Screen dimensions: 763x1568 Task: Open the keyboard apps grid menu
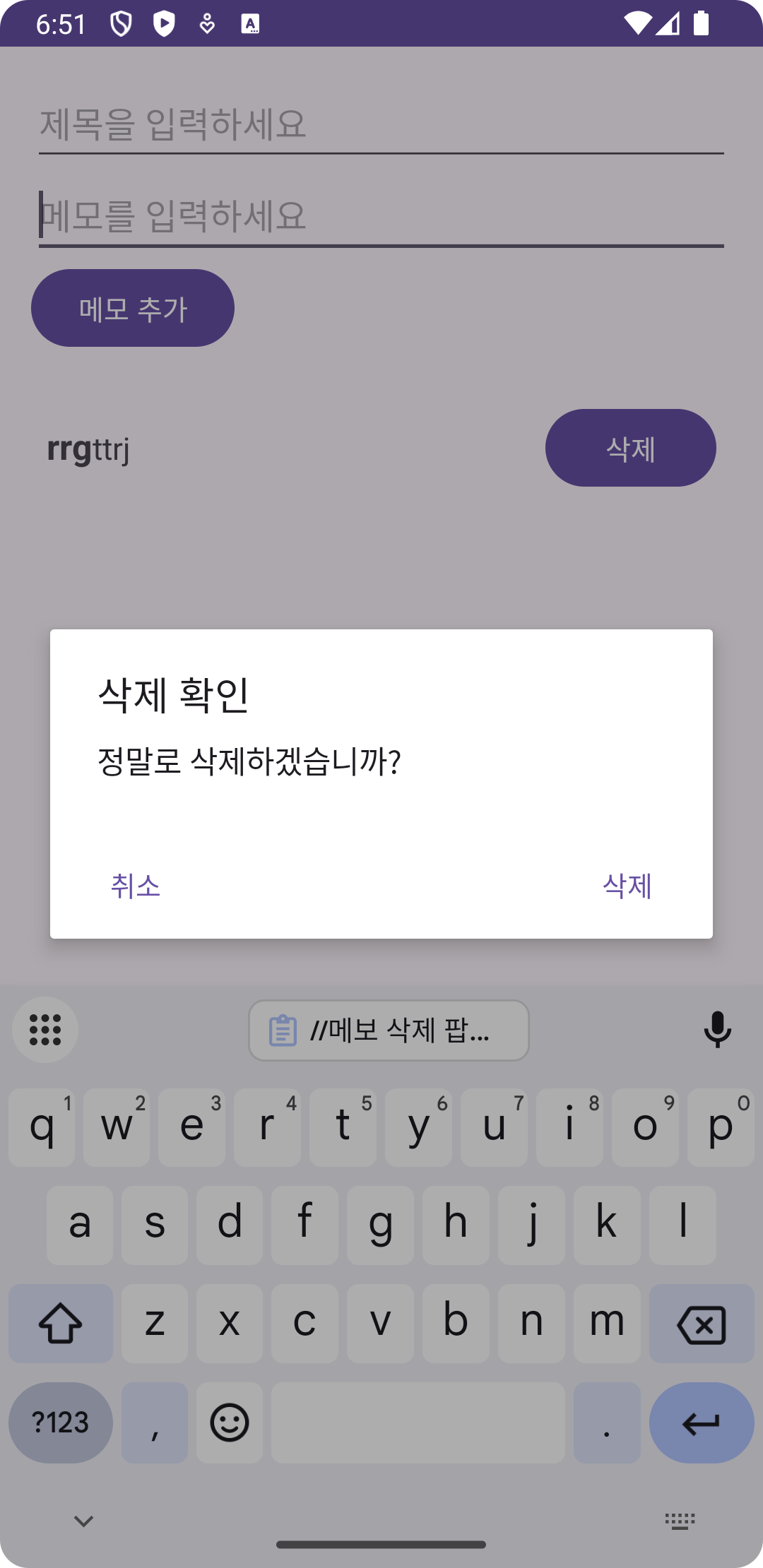click(45, 1030)
